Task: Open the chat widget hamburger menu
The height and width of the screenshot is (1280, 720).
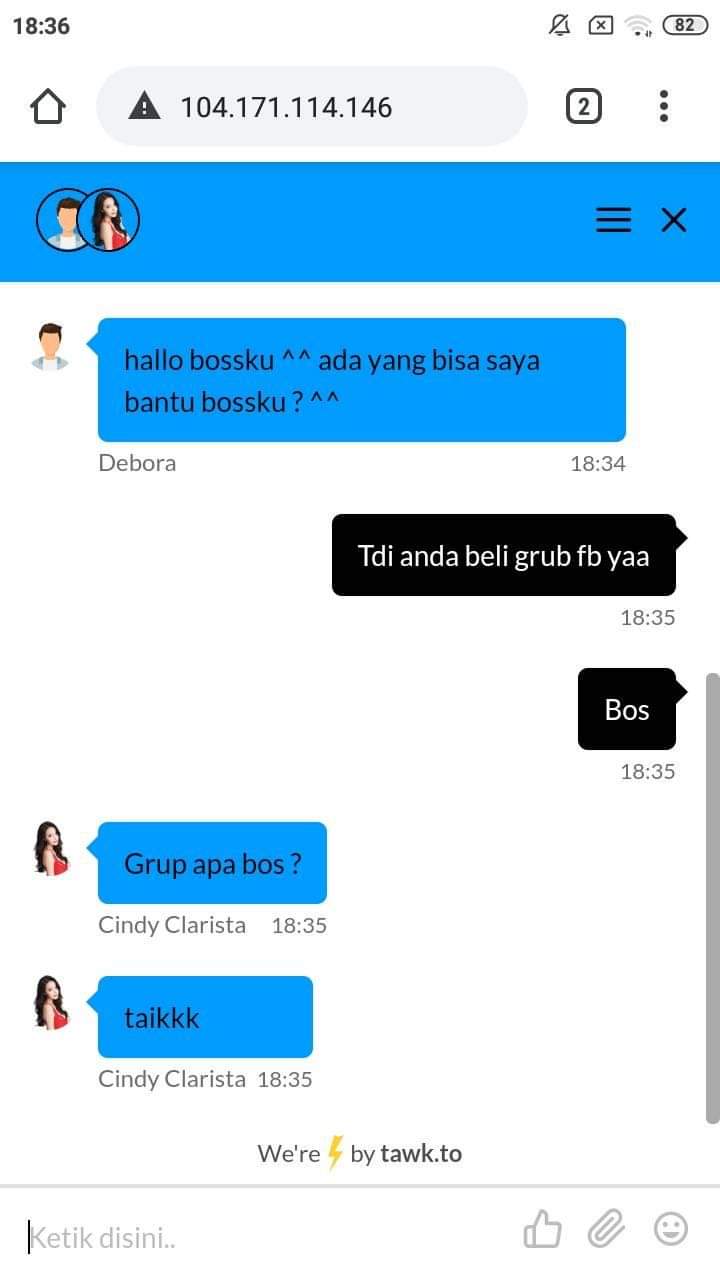Action: click(x=613, y=220)
